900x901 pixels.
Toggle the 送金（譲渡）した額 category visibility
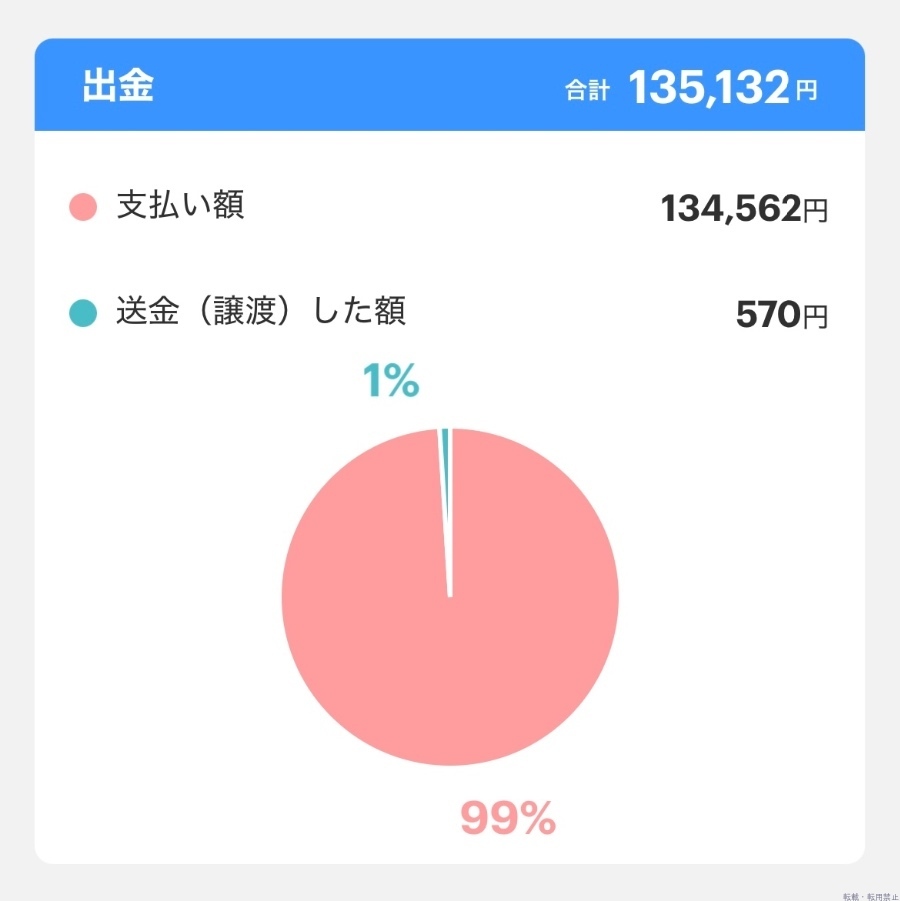point(84,311)
